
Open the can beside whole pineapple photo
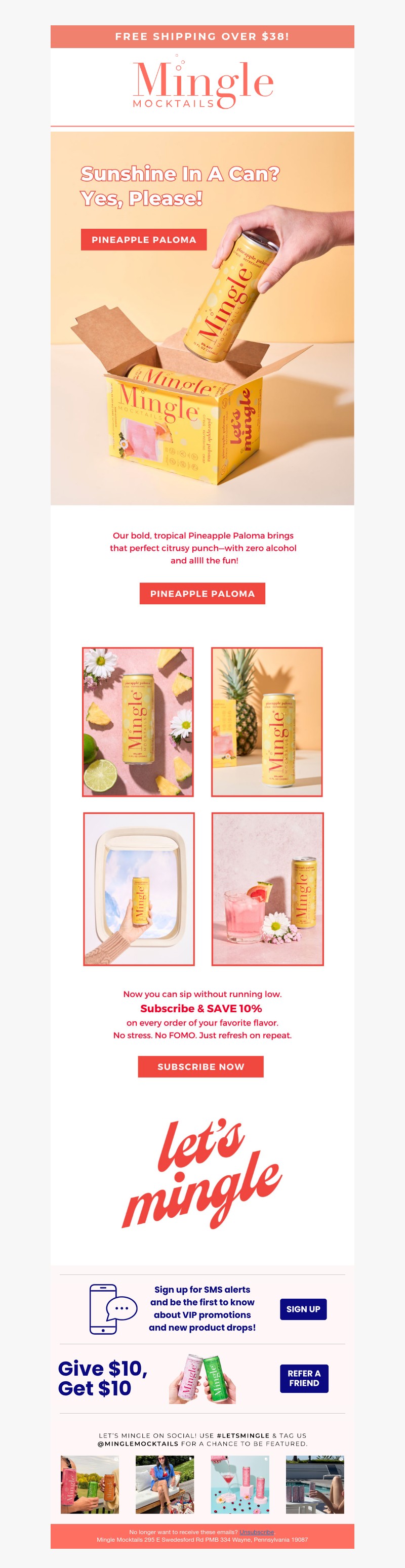pyautogui.click(x=267, y=721)
